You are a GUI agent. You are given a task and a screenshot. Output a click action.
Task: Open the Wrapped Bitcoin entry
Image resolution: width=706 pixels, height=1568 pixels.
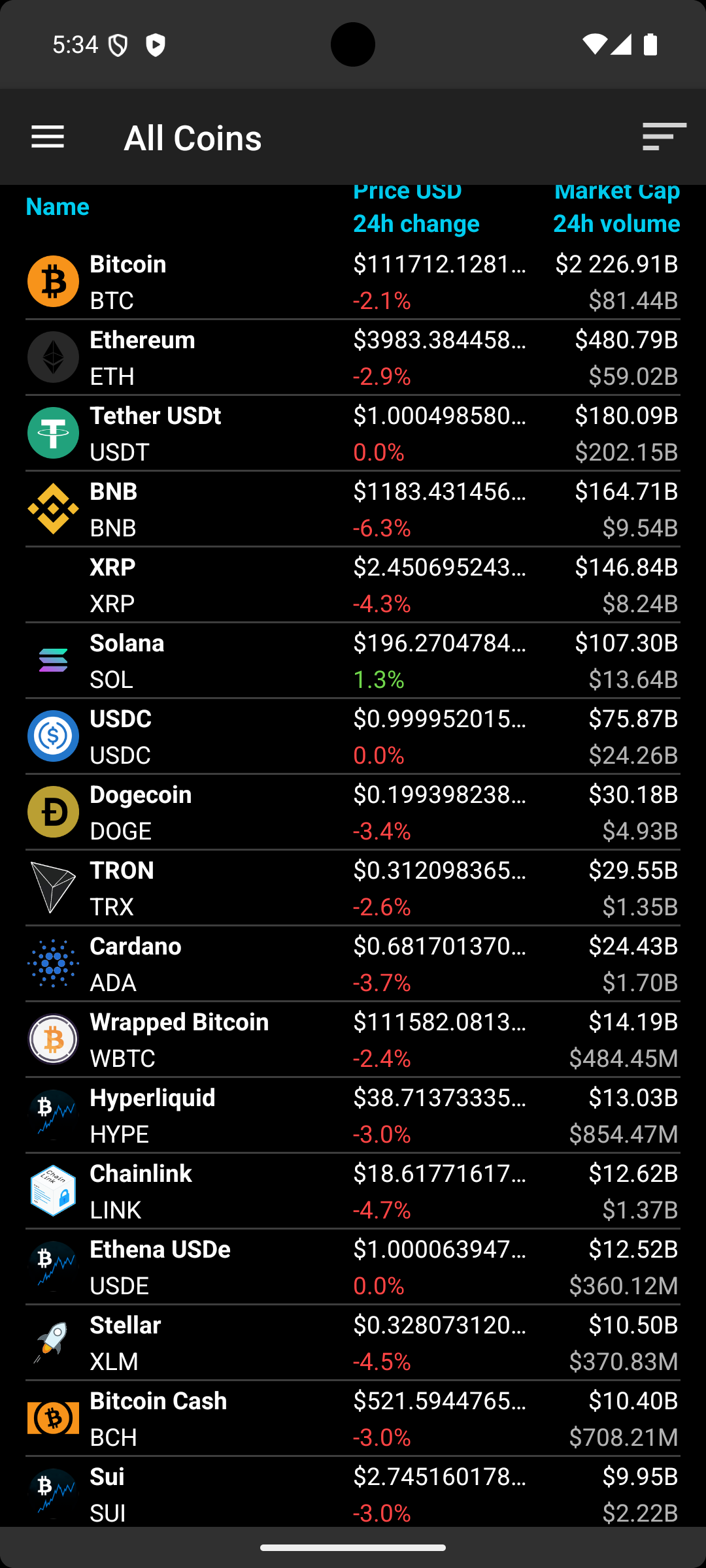click(x=353, y=1040)
